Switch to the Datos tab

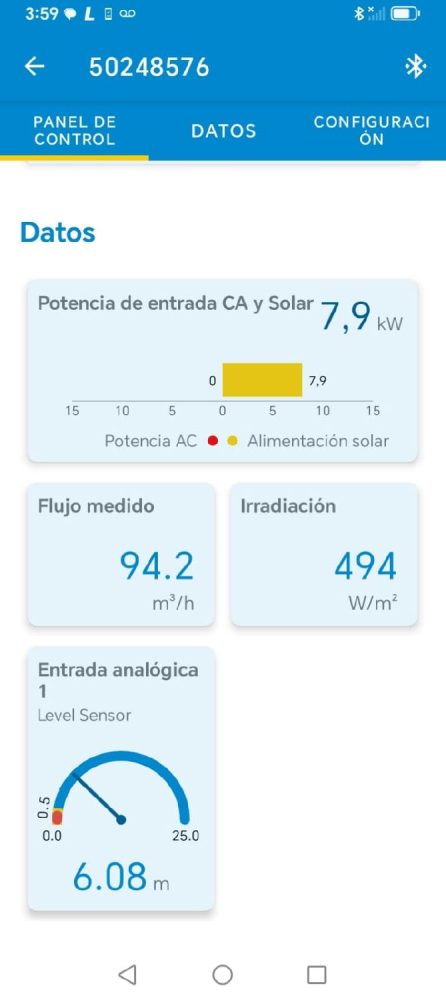223,131
